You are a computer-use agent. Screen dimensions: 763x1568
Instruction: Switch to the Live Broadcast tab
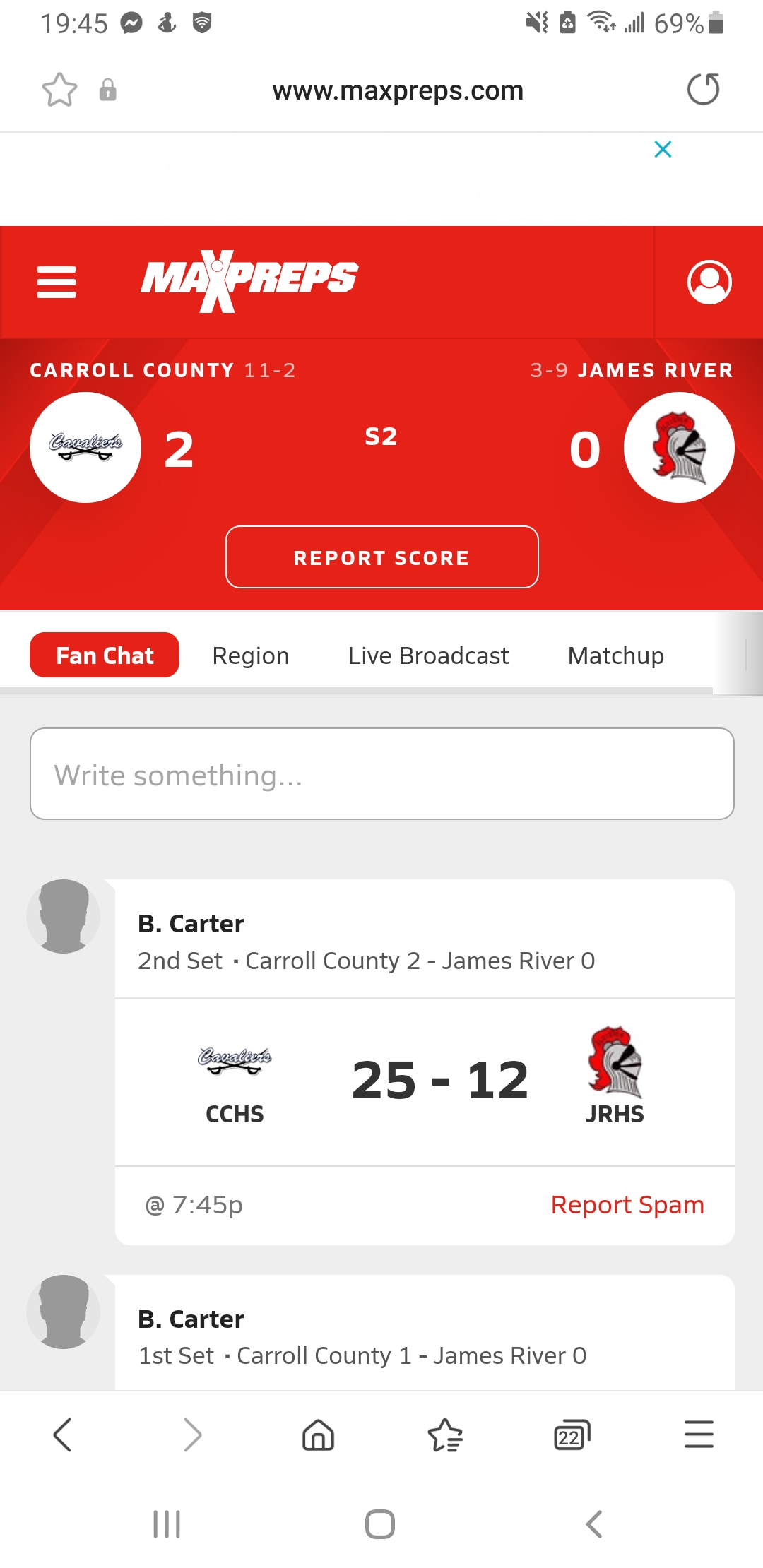428,655
